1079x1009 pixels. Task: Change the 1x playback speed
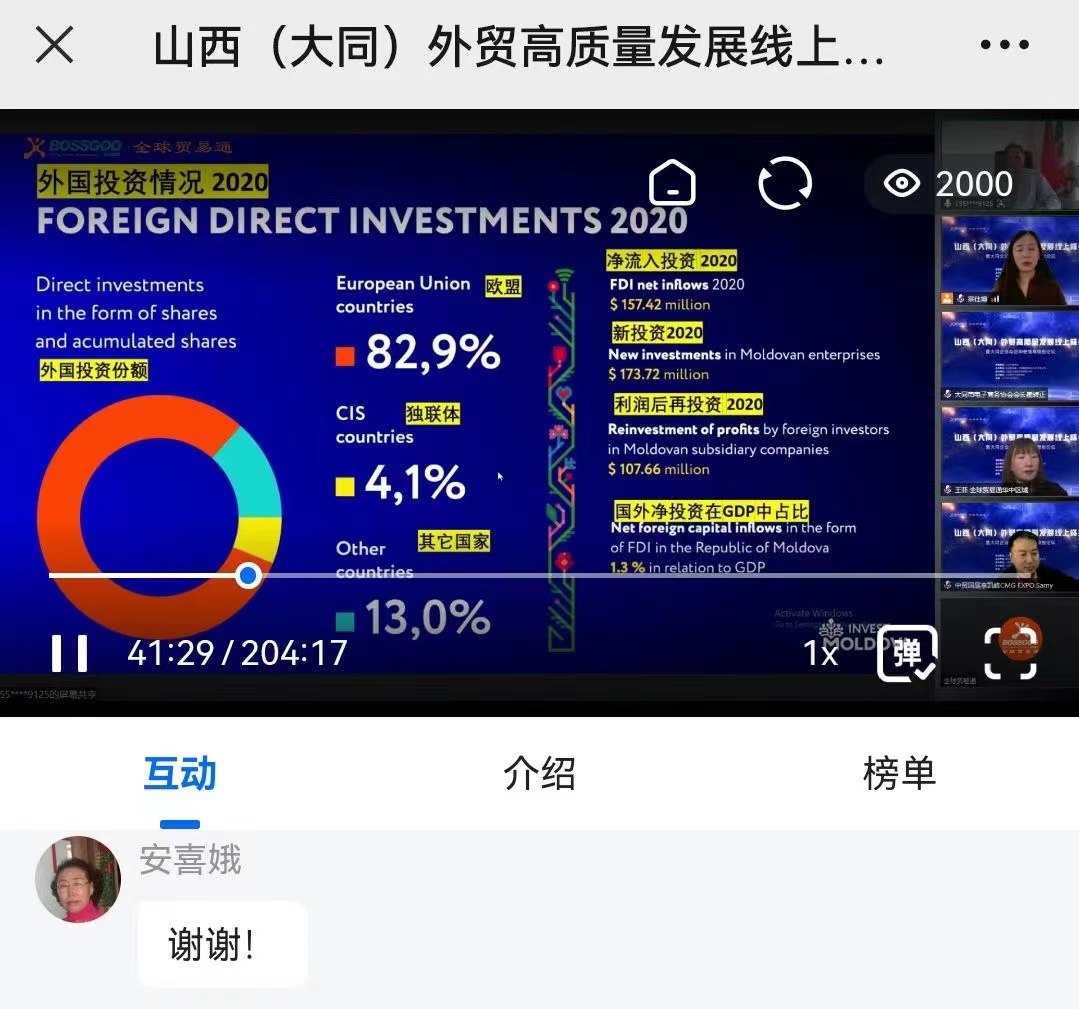tap(821, 652)
